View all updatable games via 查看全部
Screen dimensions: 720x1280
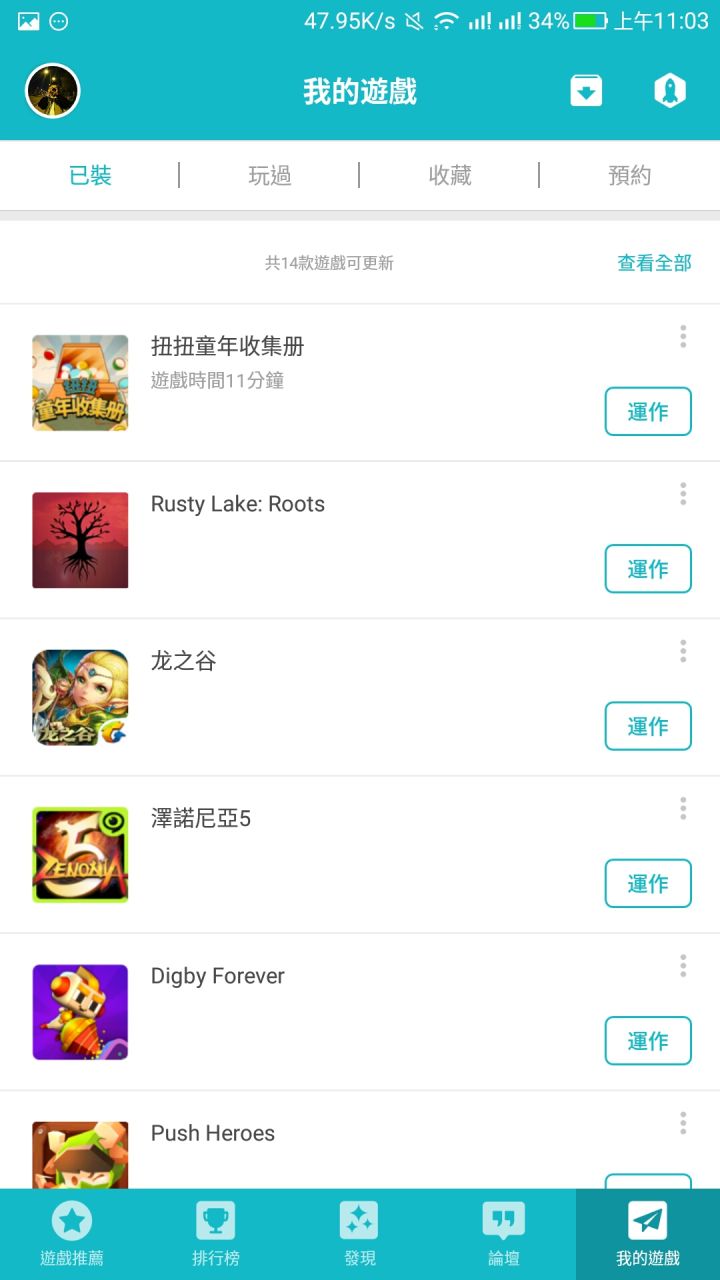(654, 263)
